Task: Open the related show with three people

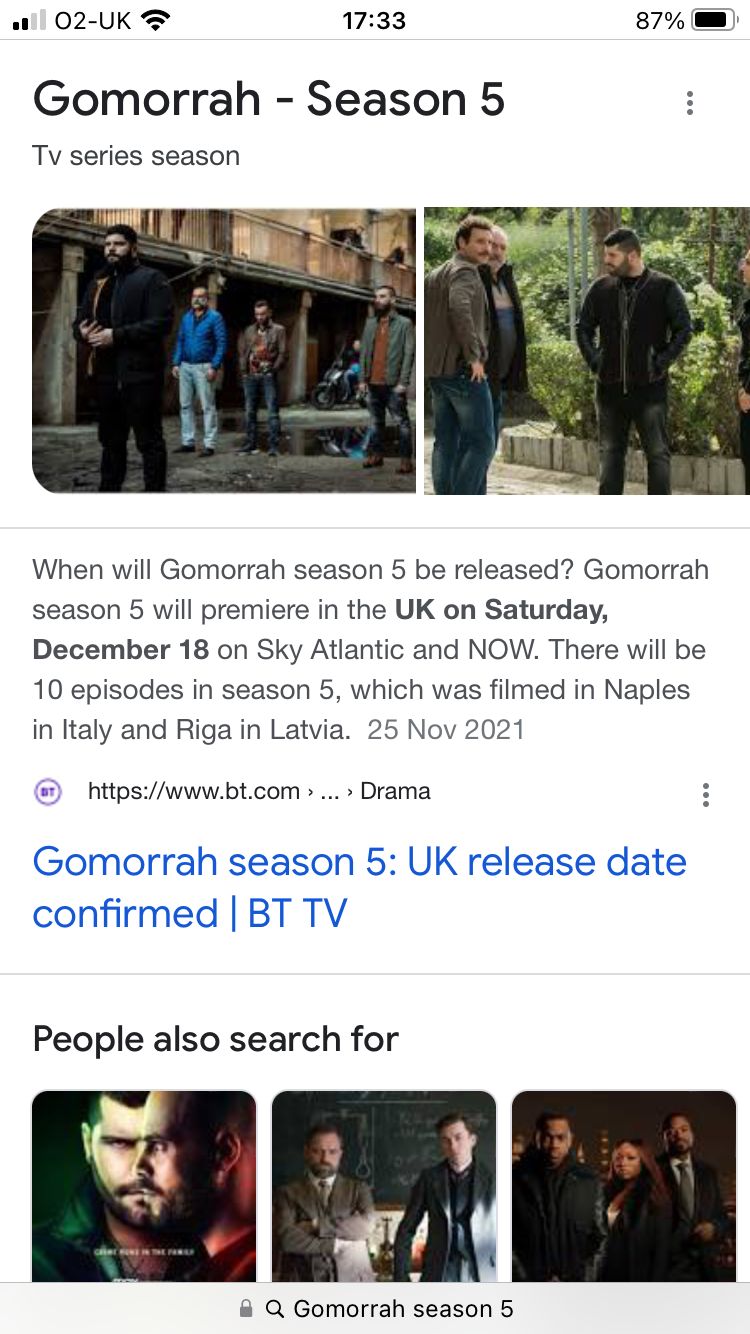Action: pyautogui.click(x=623, y=1185)
